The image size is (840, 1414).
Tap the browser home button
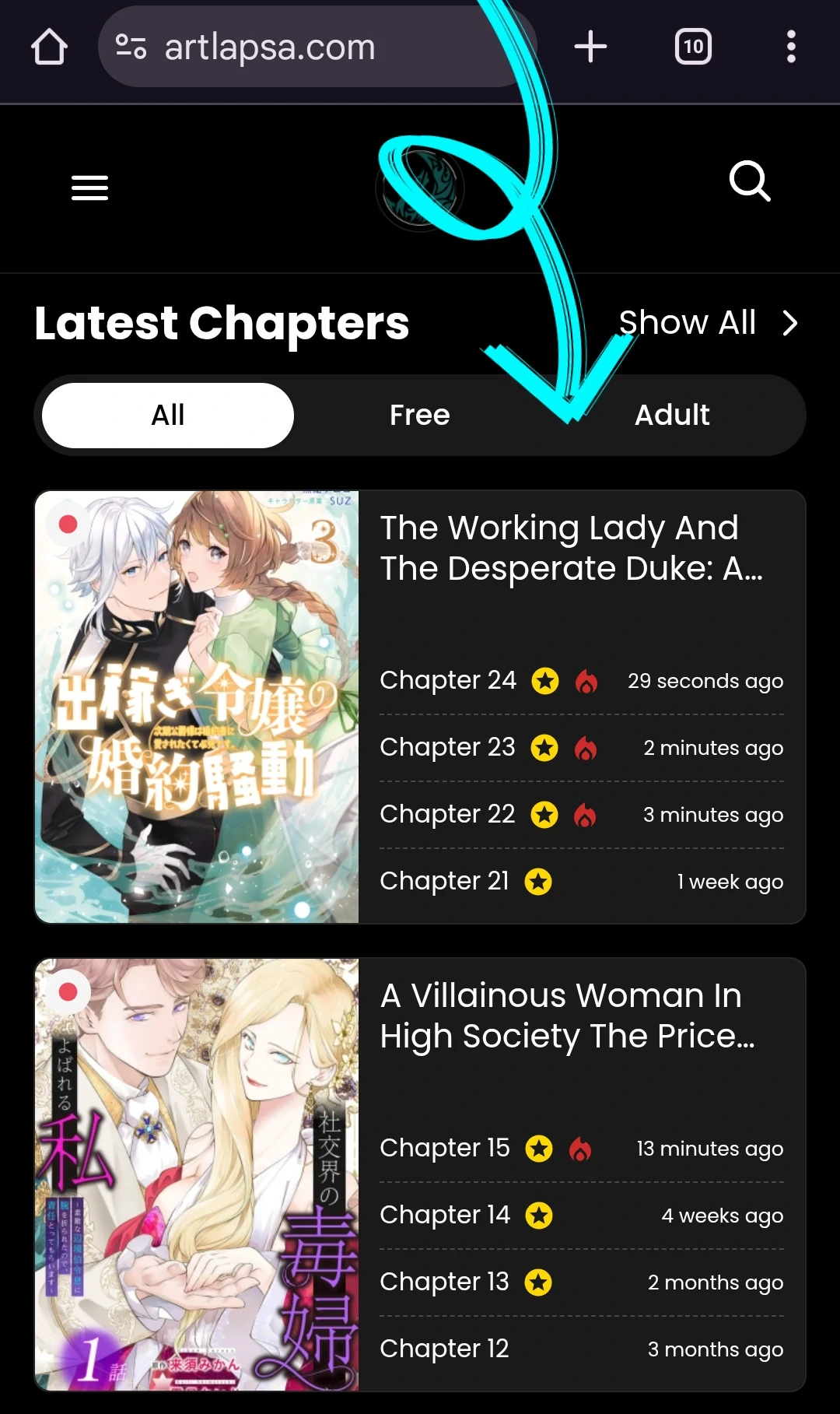[x=49, y=47]
